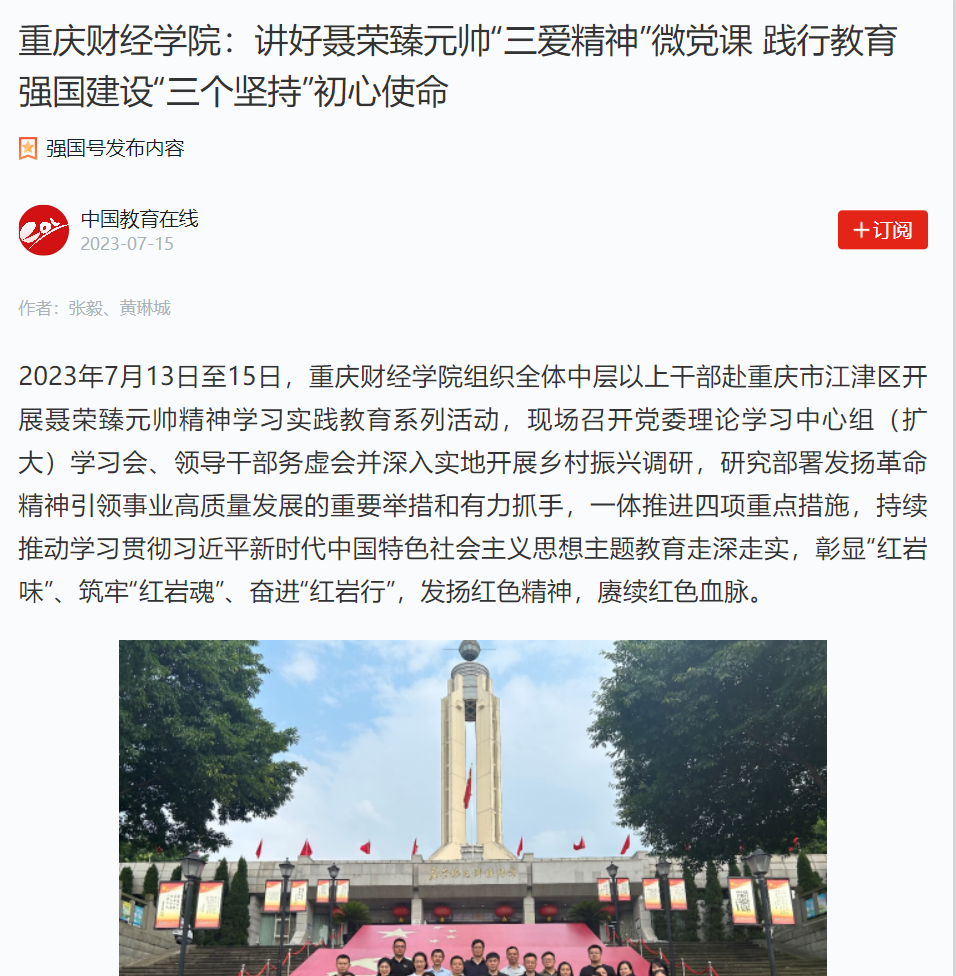Image resolution: width=956 pixels, height=976 pixels.
Task: Subscribe to 中国教育在线 with the 订阅 button
Action: coord(882,230)
